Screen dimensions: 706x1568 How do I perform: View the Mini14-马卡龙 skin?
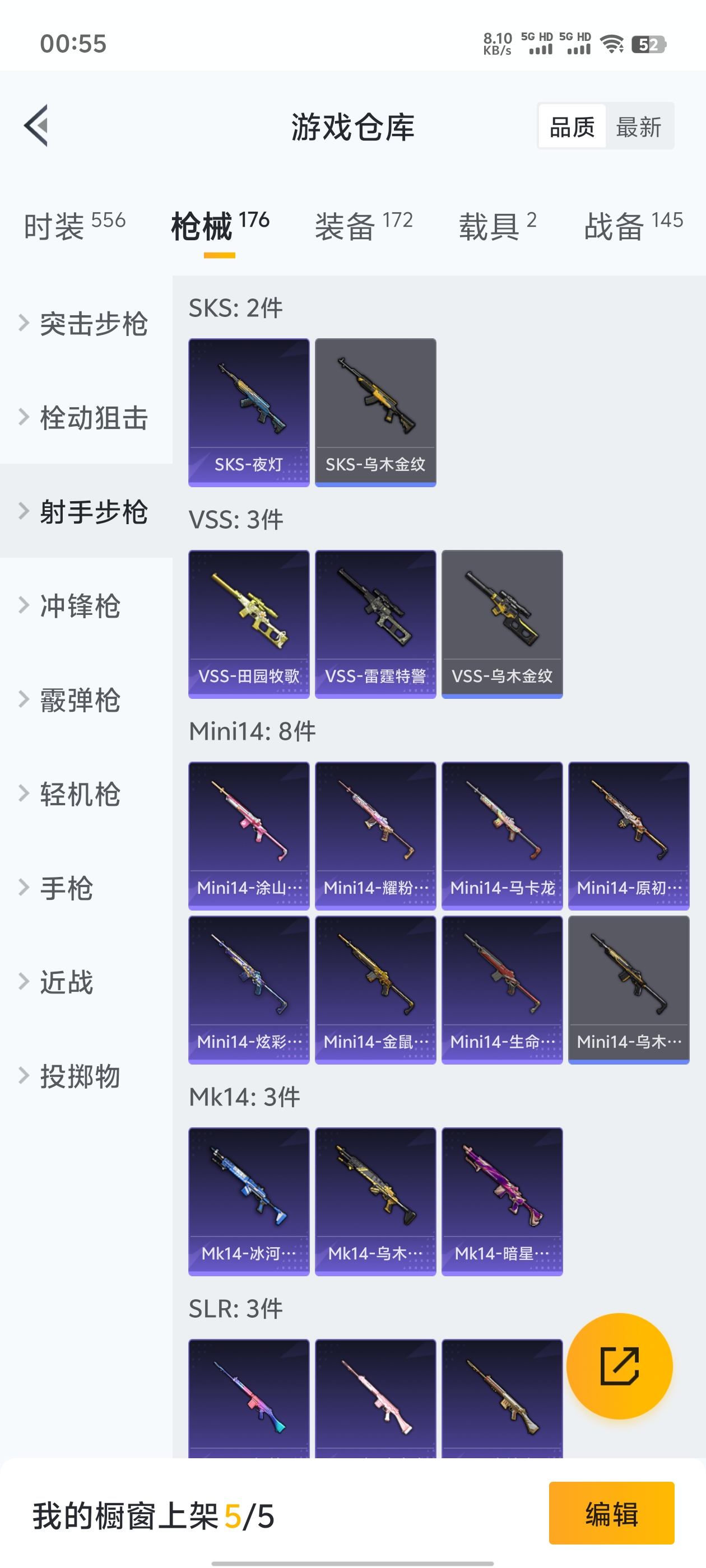click(x=502, y=835)
